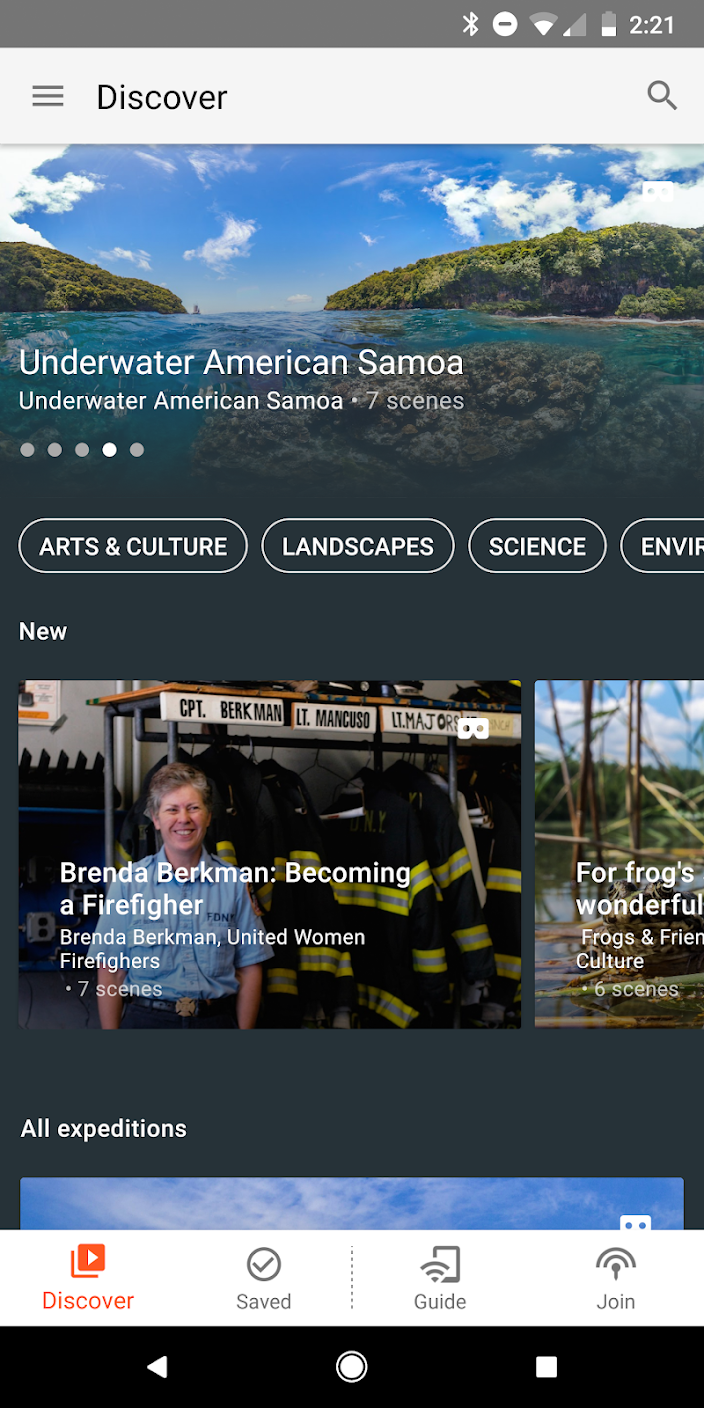The width and height of the screenshot is (704, 1408).
Task: Switch to the Join tab
Action: tap(615, 1278)
